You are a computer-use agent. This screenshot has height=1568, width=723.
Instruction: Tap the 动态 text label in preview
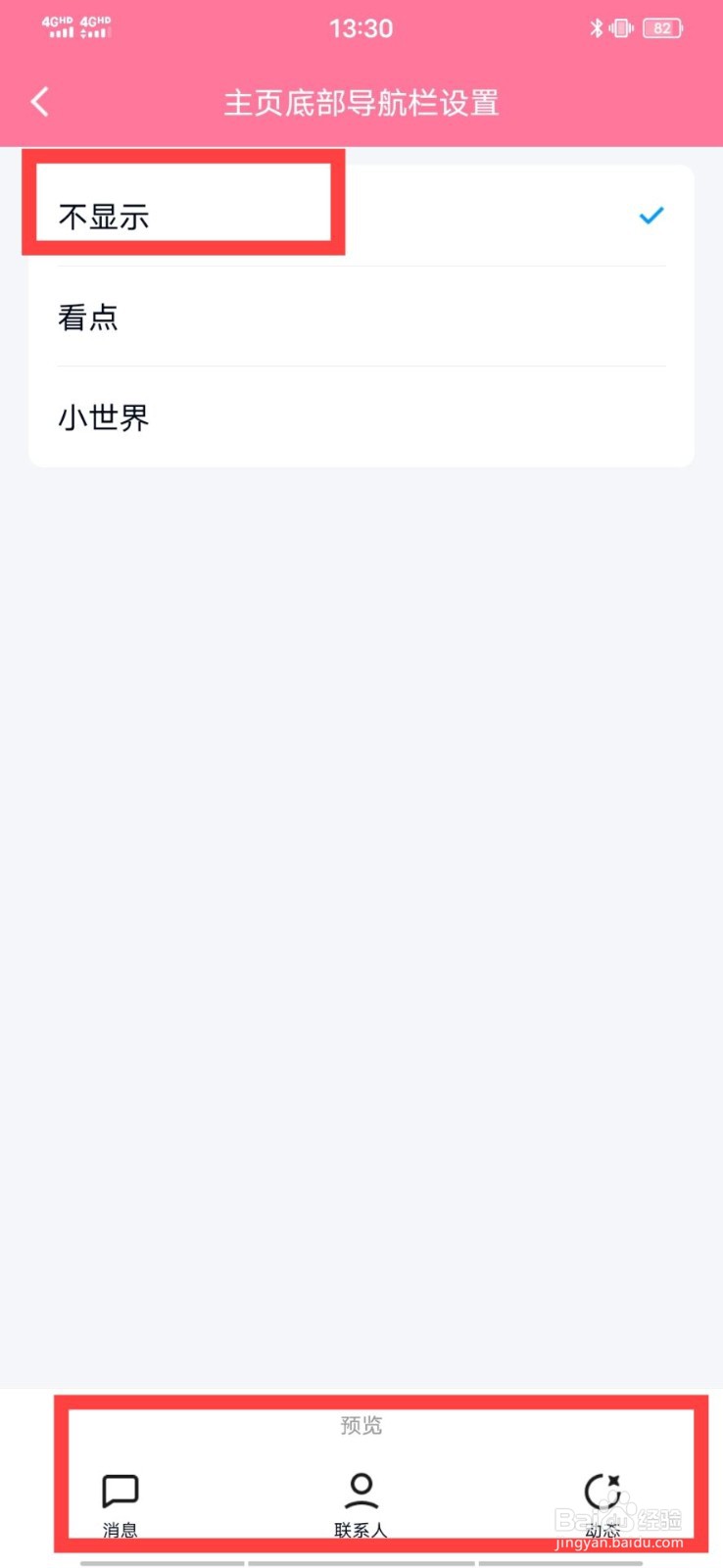tap(604, 1529)
